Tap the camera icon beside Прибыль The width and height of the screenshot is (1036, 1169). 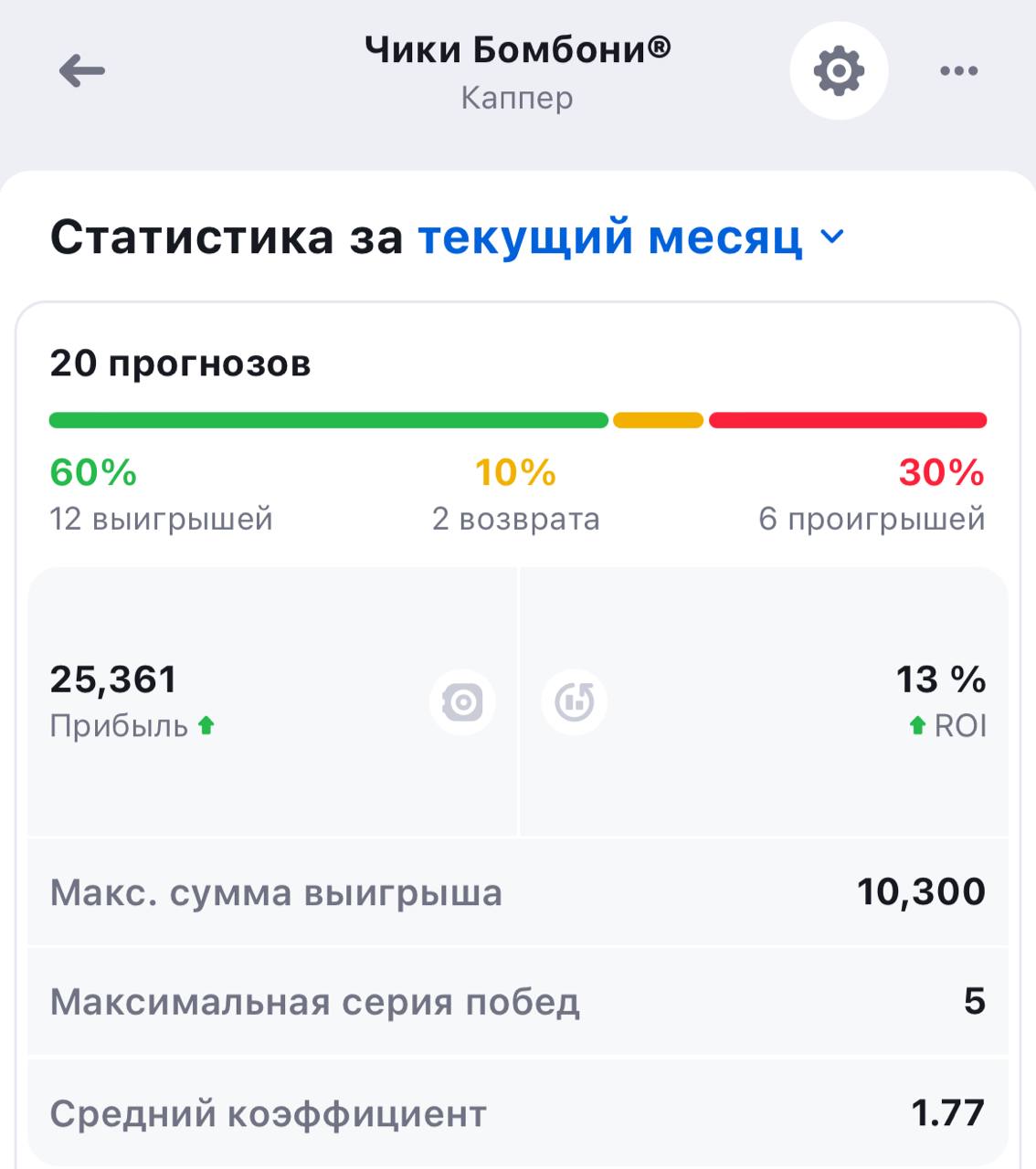(x=462, y=702)
